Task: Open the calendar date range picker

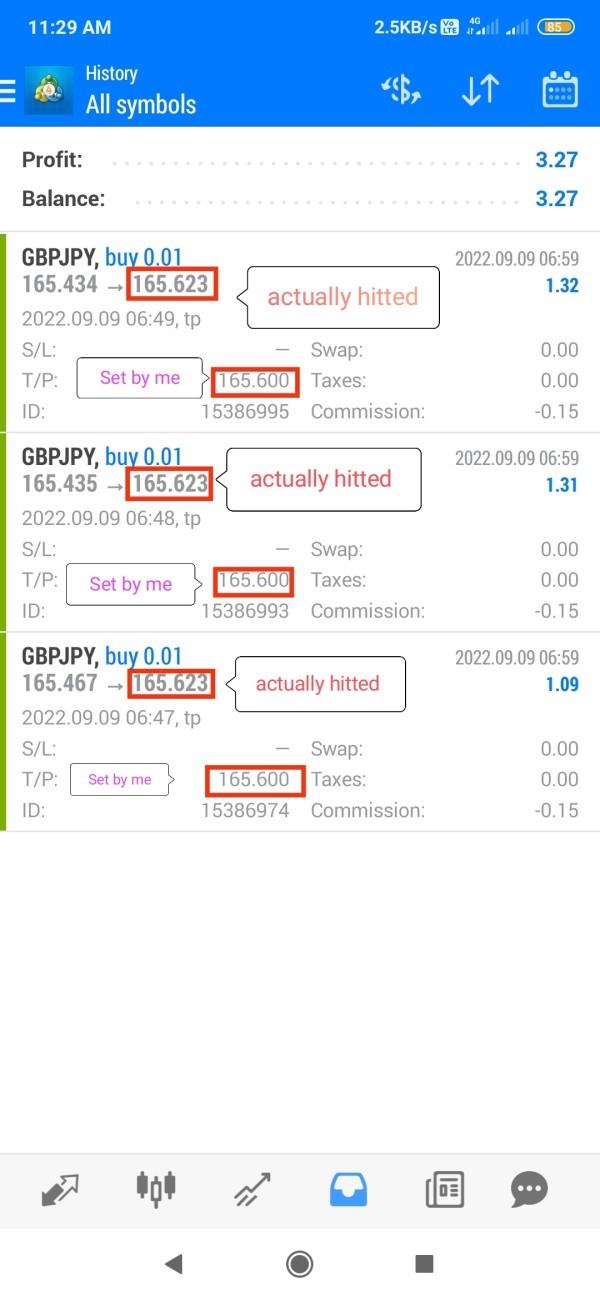Action: click(560, 91)
